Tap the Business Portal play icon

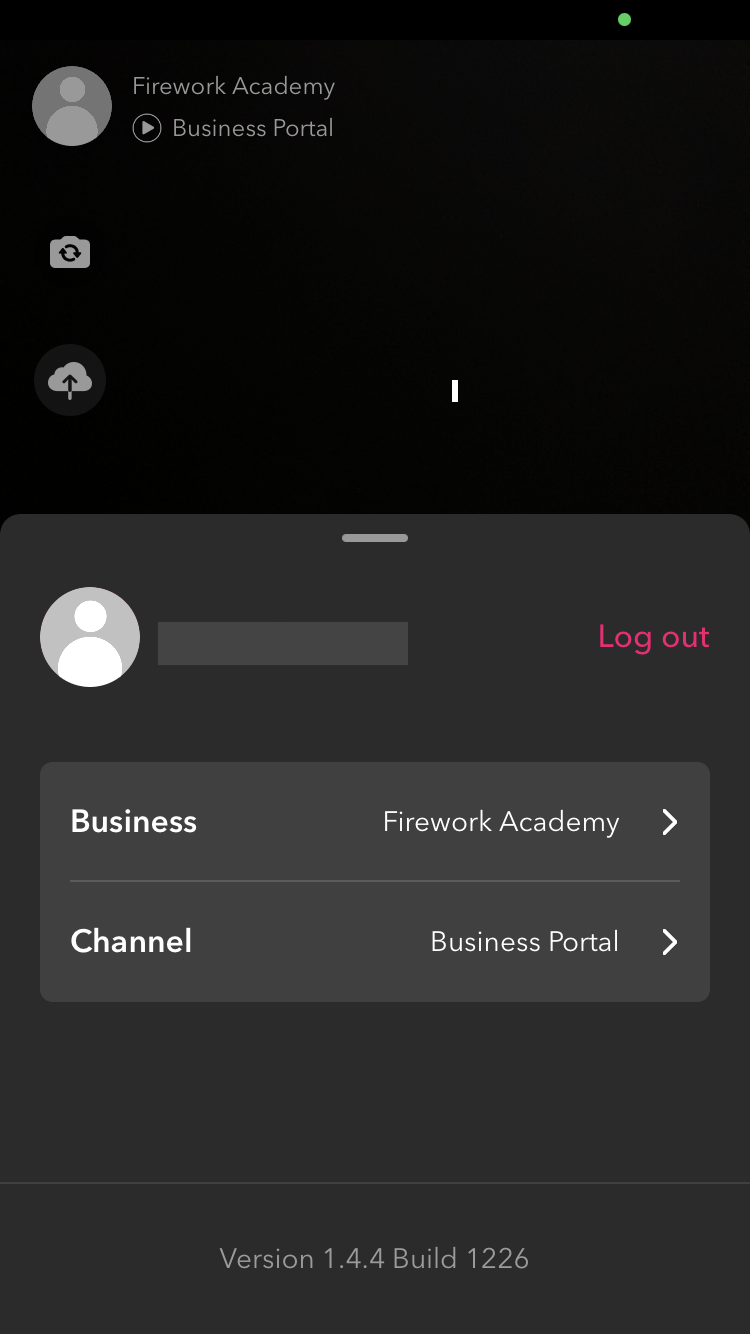[146, 128]
